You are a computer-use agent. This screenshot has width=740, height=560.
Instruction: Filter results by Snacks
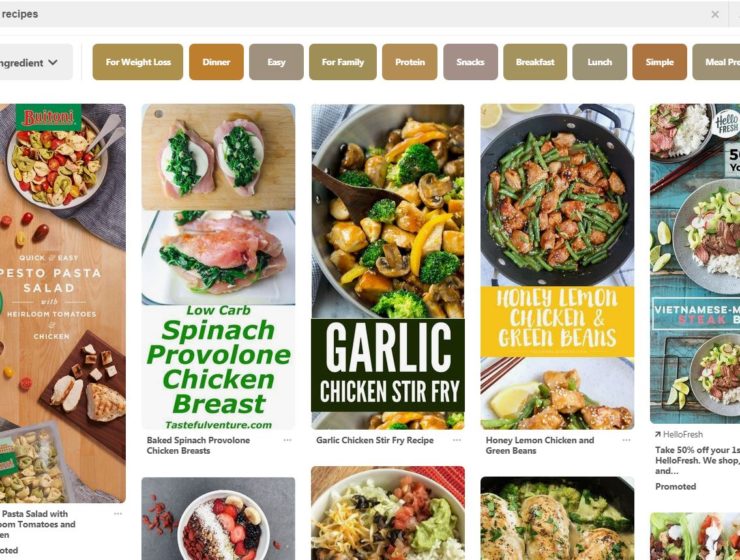coord(470,62)
